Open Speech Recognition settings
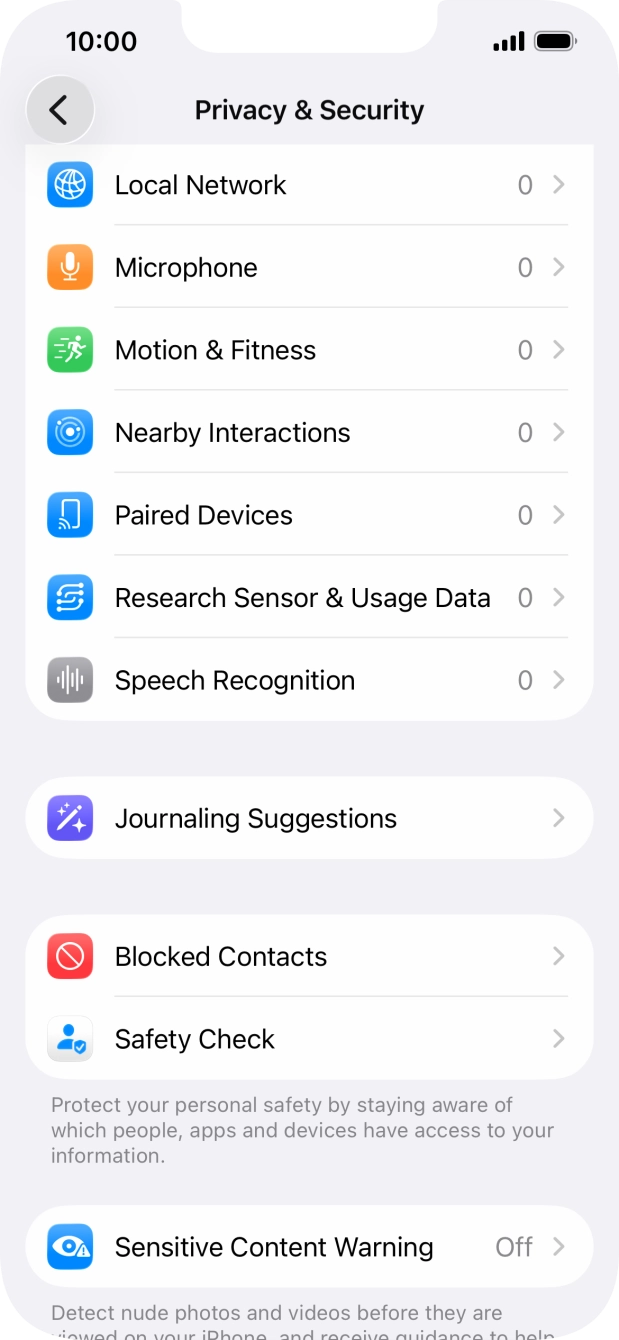This screenshot has height=1340, width=619. coord(308,681)
